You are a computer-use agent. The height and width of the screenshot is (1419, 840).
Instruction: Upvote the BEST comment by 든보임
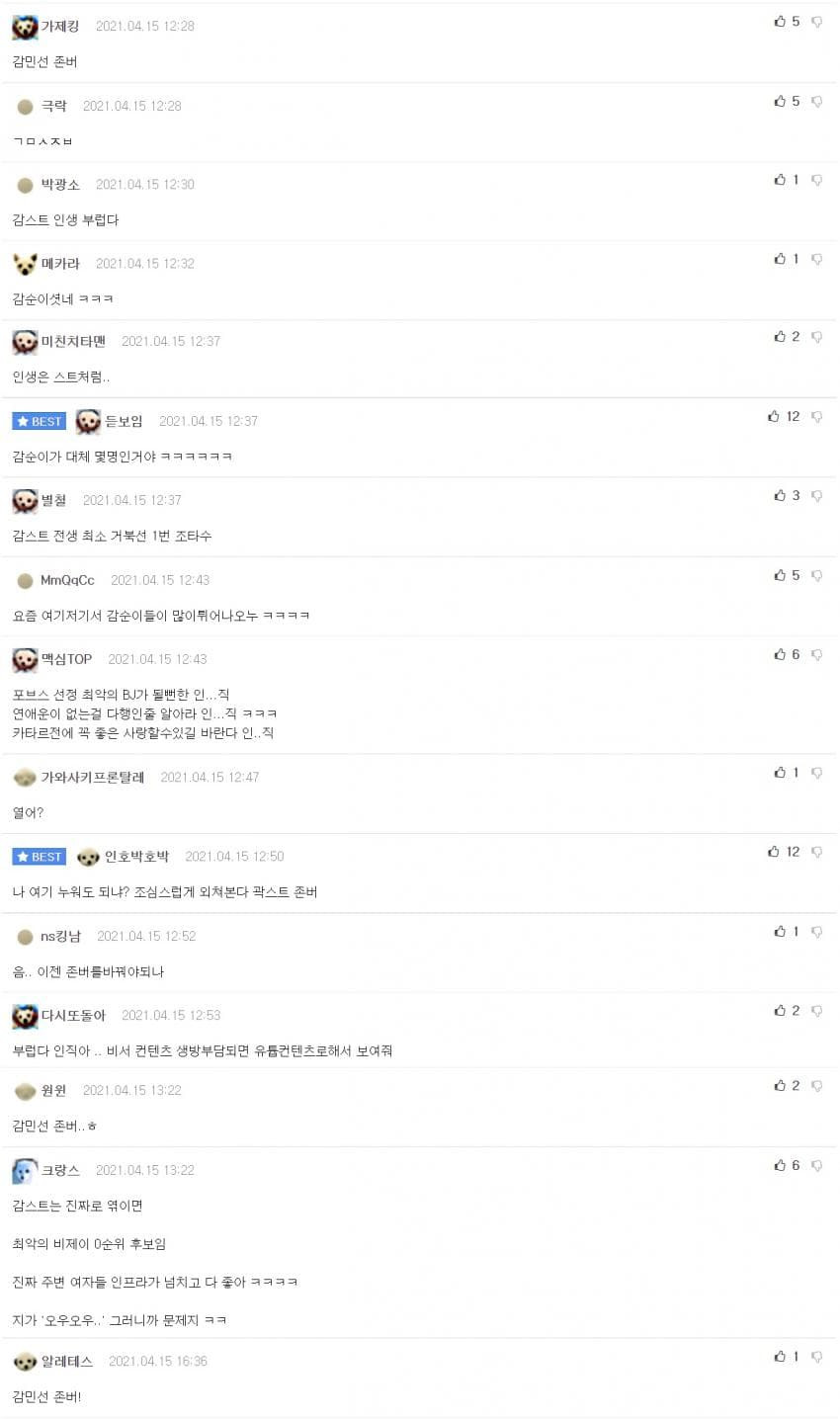[x=774, y=417]
